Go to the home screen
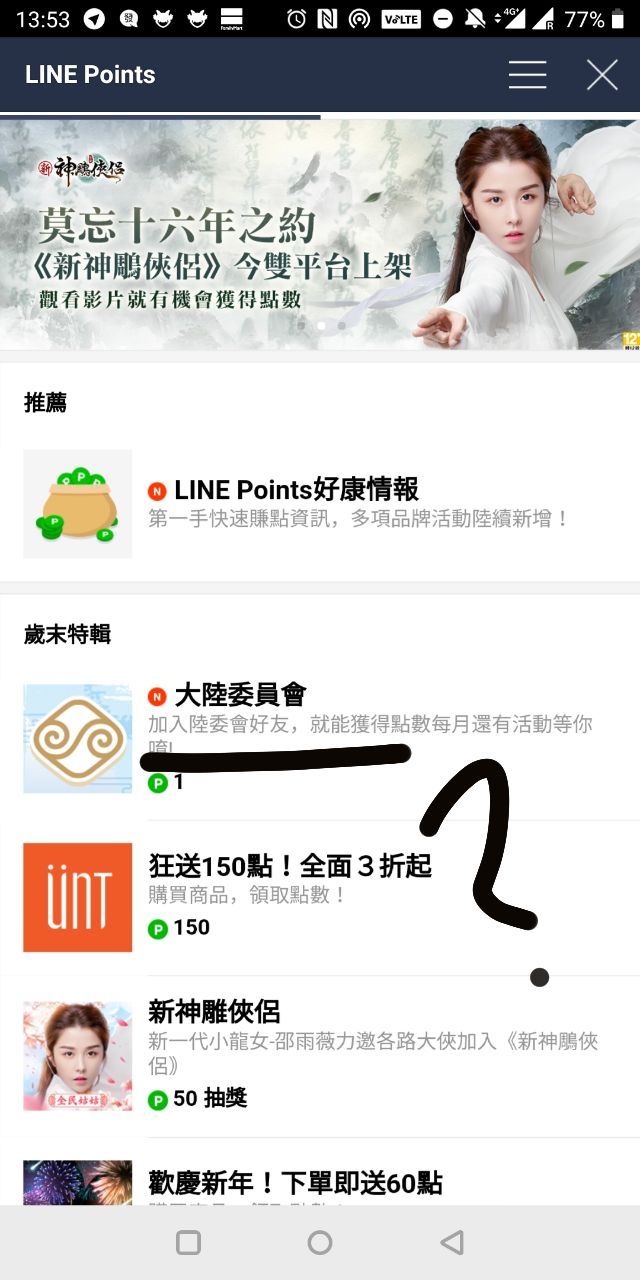This screenshot has height=1280, width=640. [320, 1243]
